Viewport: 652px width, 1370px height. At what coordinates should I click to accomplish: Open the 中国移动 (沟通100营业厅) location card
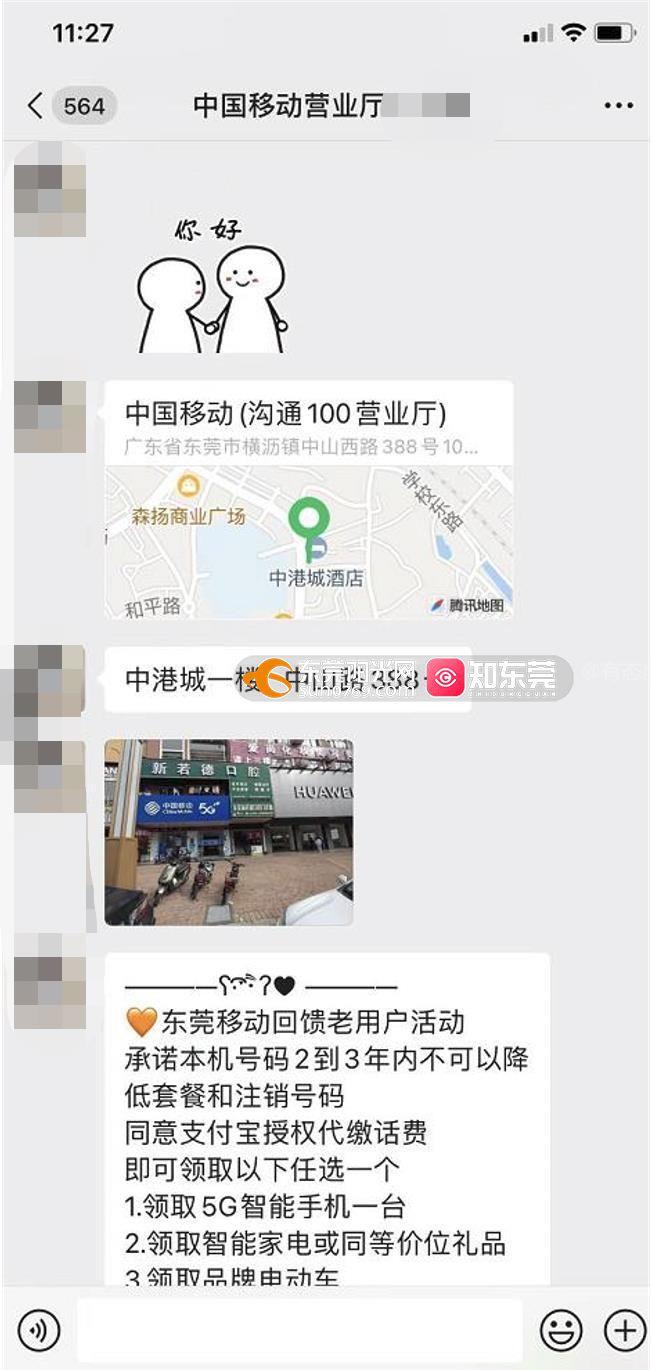pos(309,500)
